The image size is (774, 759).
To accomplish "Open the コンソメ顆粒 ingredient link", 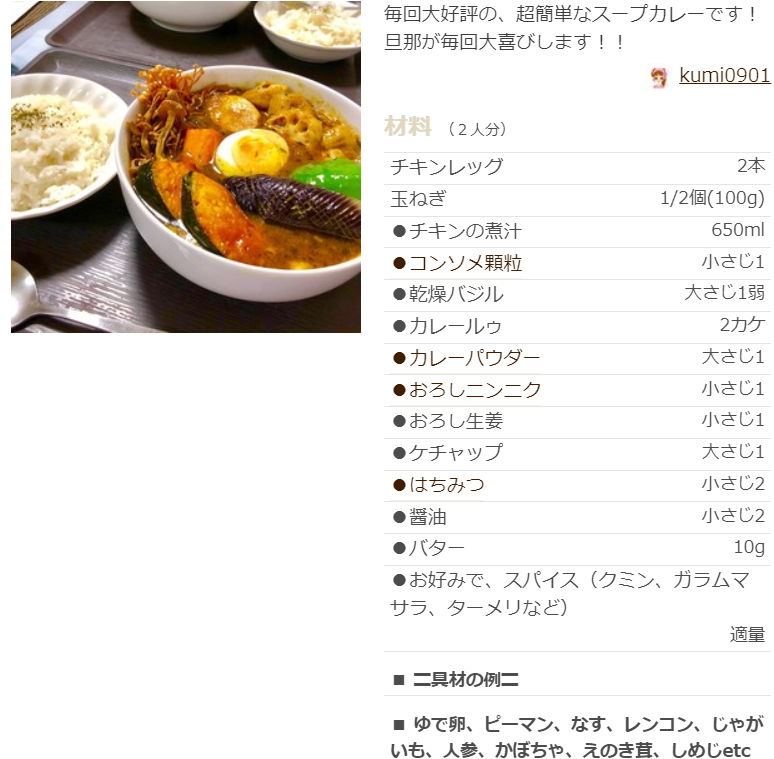I will pyautogui.click(x=465, y=263).
